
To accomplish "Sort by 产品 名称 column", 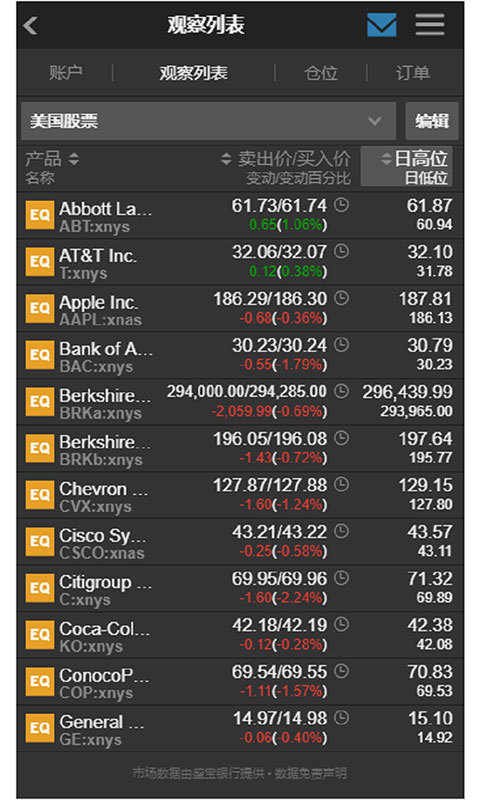I will [53, 166].
